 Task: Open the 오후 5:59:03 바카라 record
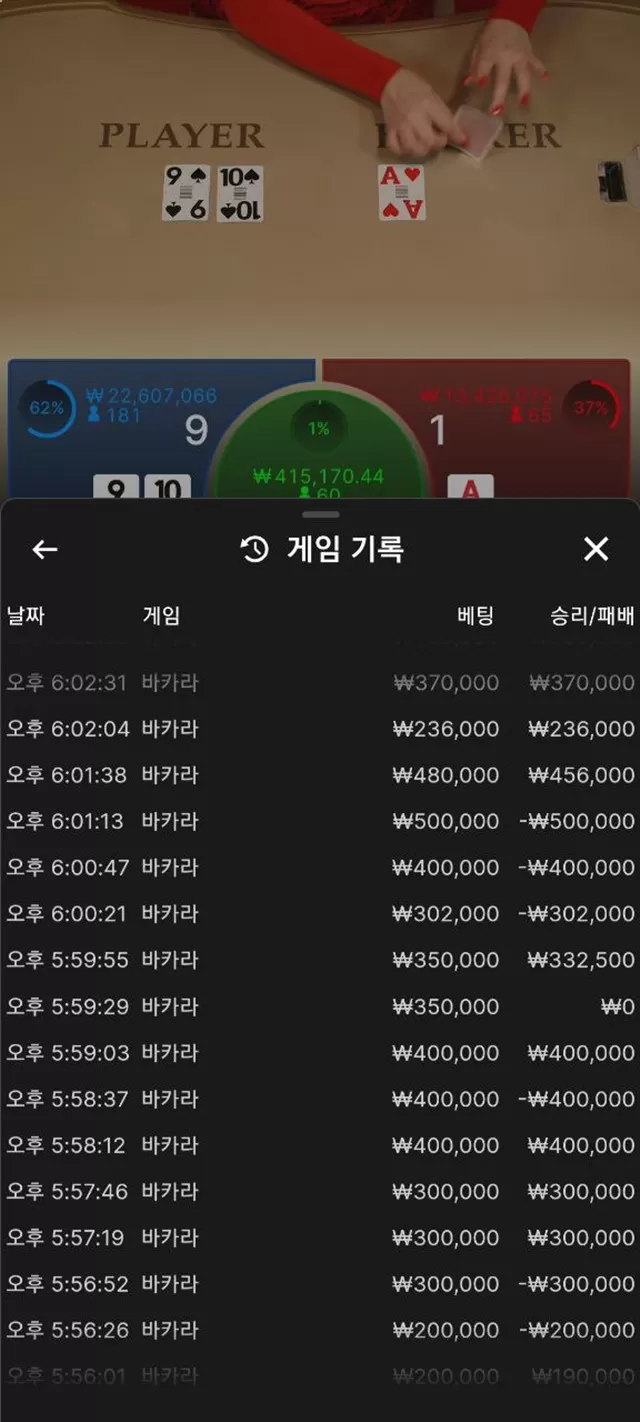tap(320, 1052)
